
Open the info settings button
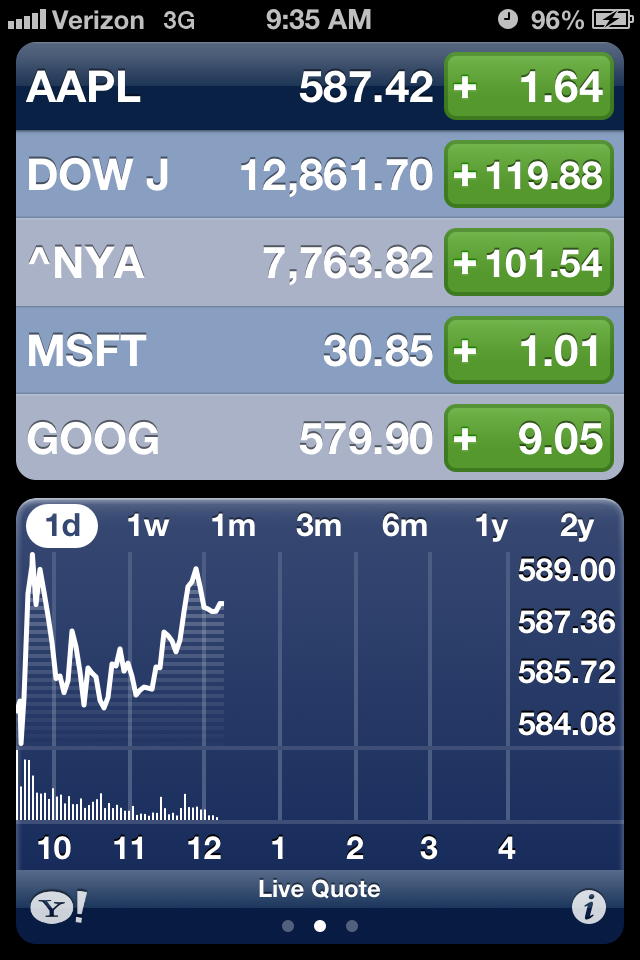(x=589, y=907)
